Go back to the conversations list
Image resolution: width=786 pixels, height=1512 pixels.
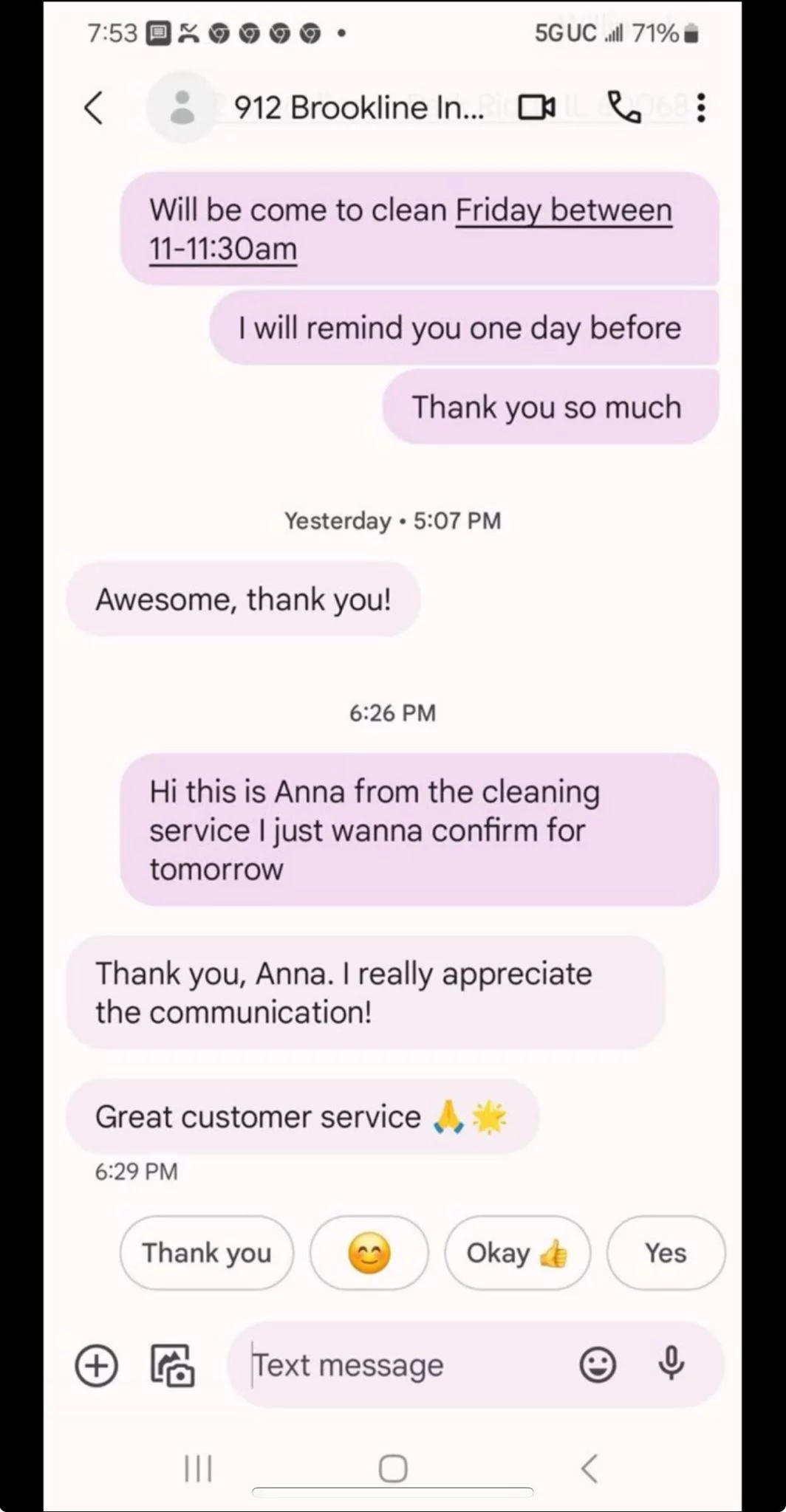(94, 108)
